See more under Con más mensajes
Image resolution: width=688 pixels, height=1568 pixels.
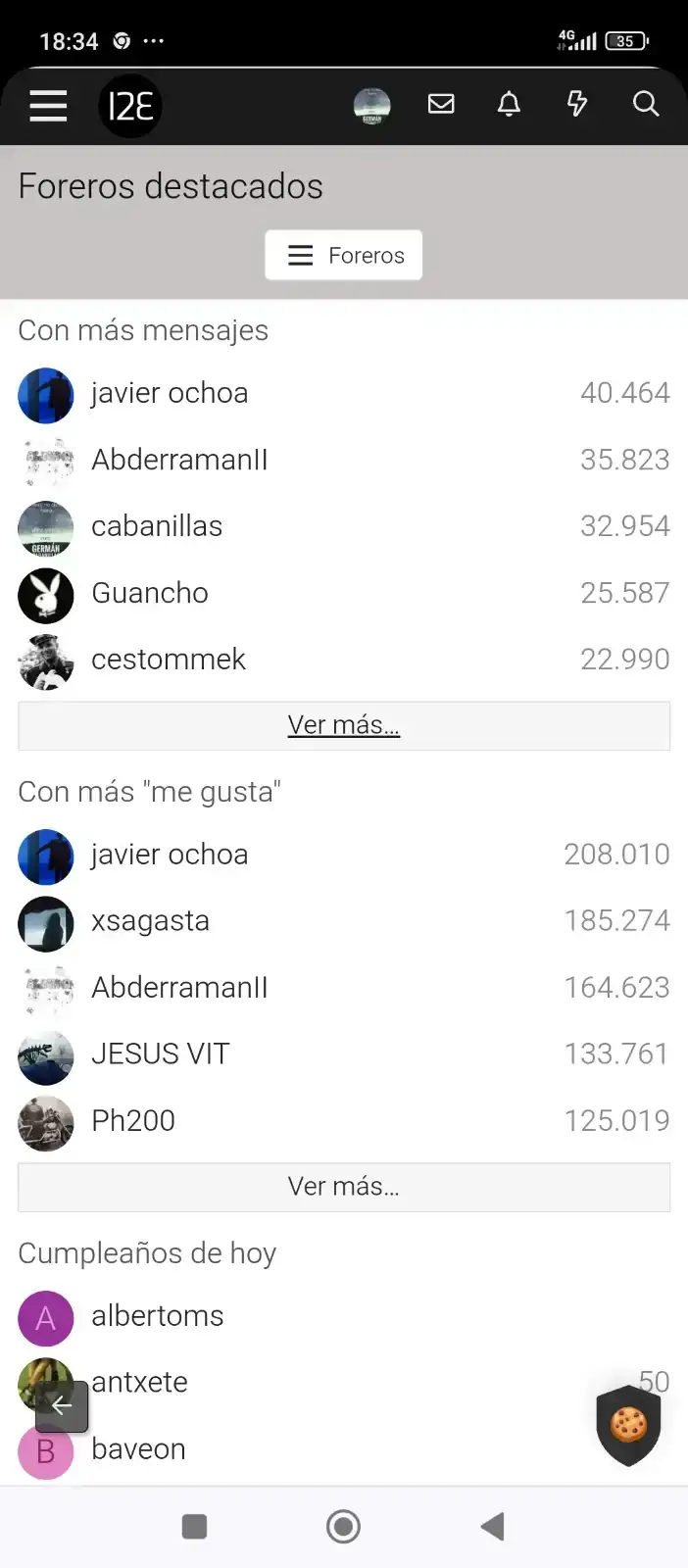(x=344, y=725)
